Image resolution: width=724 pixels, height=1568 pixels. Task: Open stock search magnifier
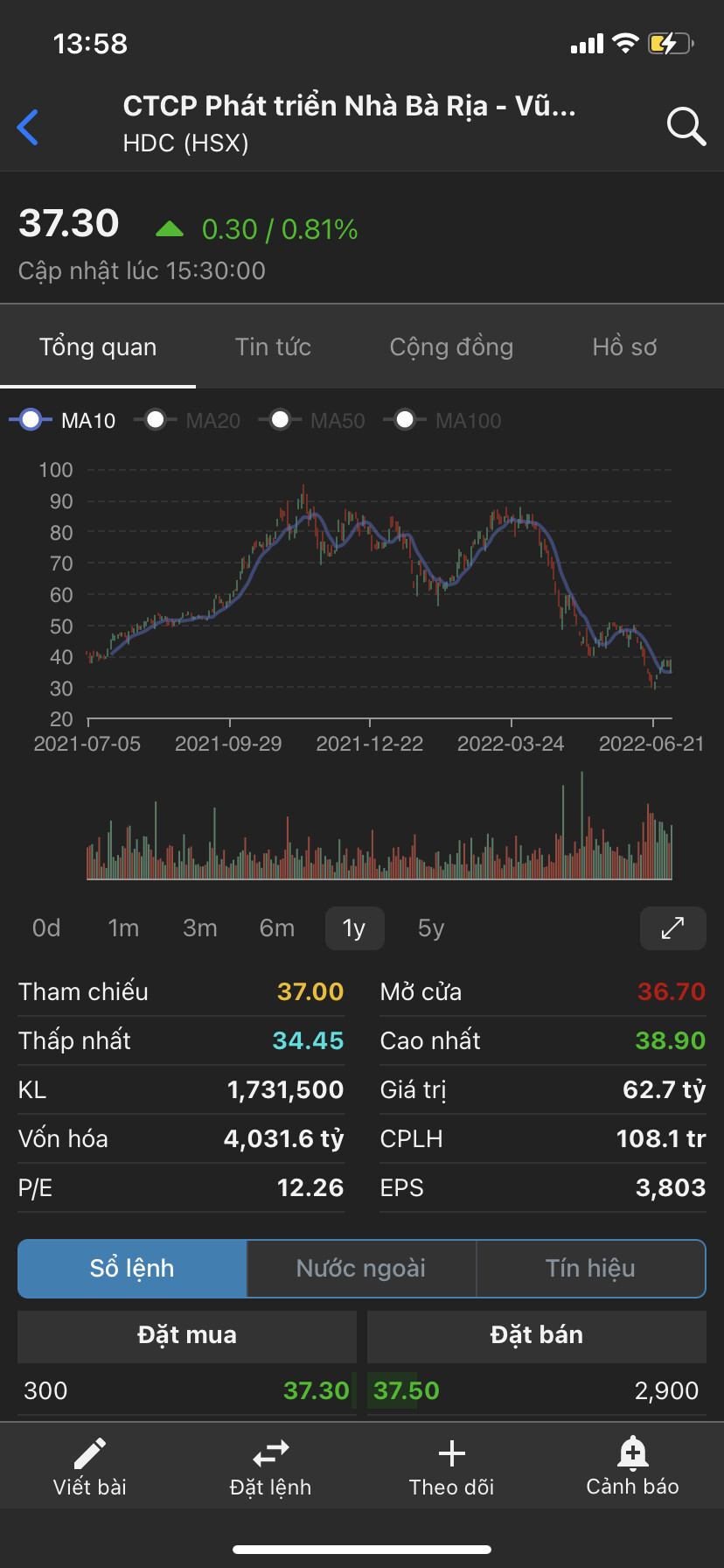[x=686, y=127]
